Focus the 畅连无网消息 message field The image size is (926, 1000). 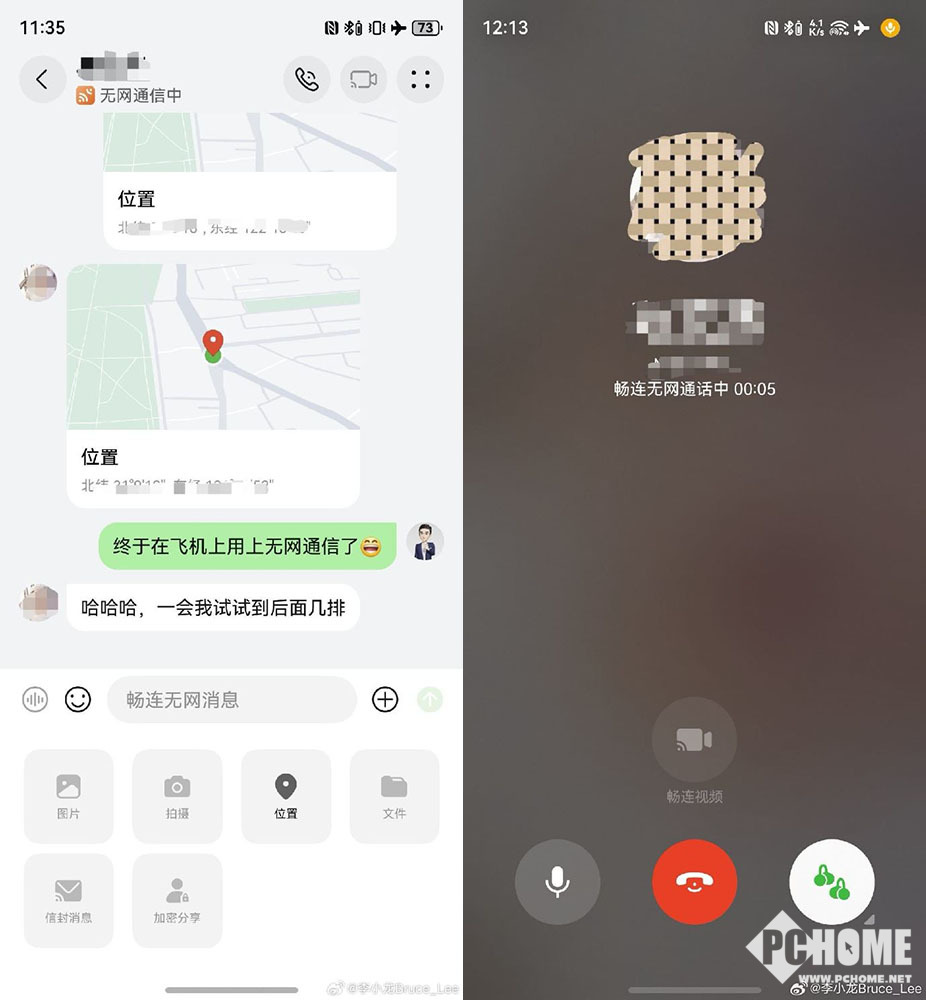pyautogui.click(x=231, y=700)
